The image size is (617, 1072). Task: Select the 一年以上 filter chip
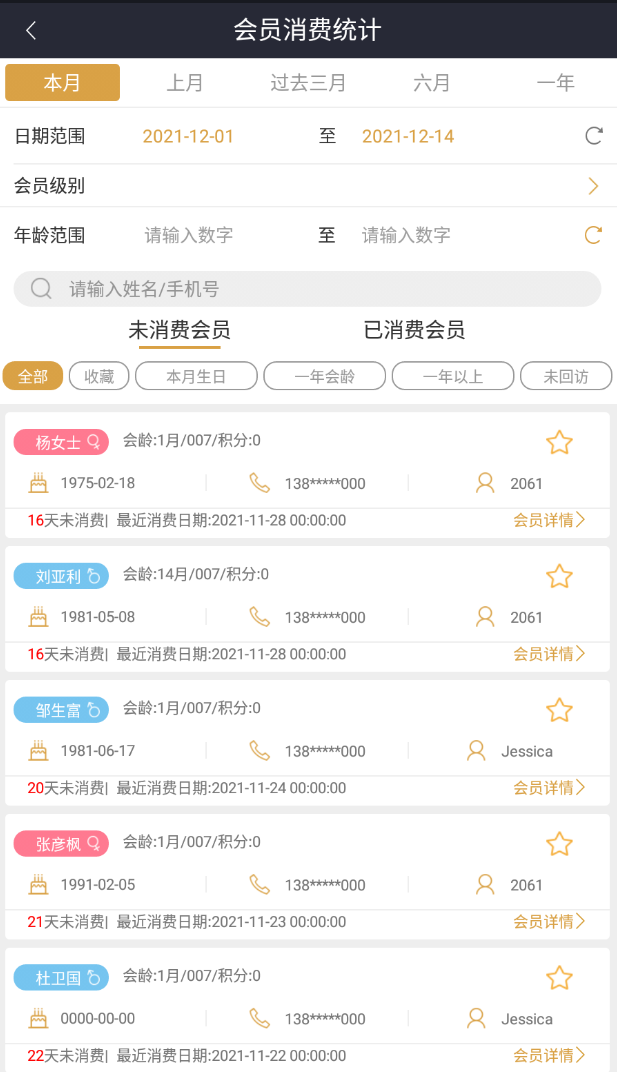click(453, 376)
